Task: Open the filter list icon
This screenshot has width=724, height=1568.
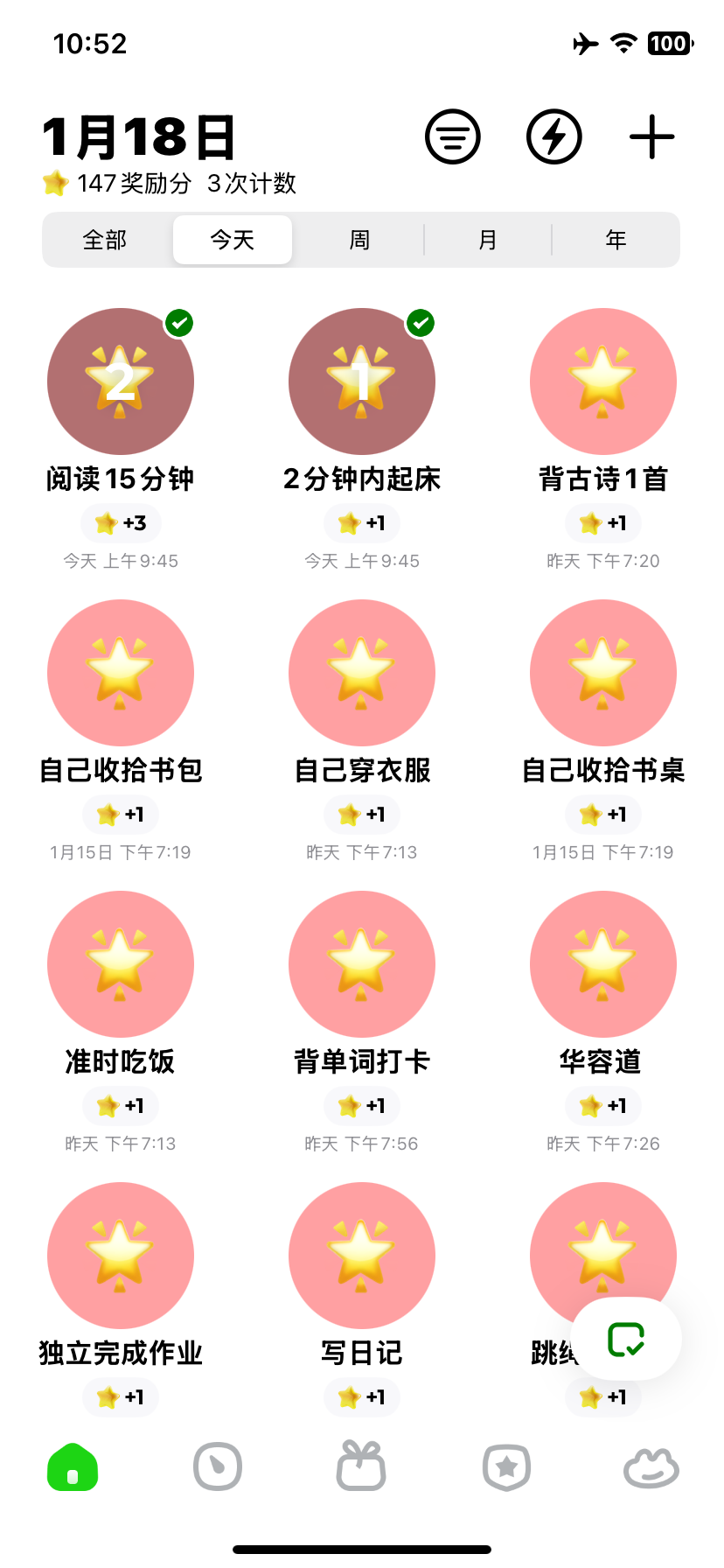Action: 452,137
